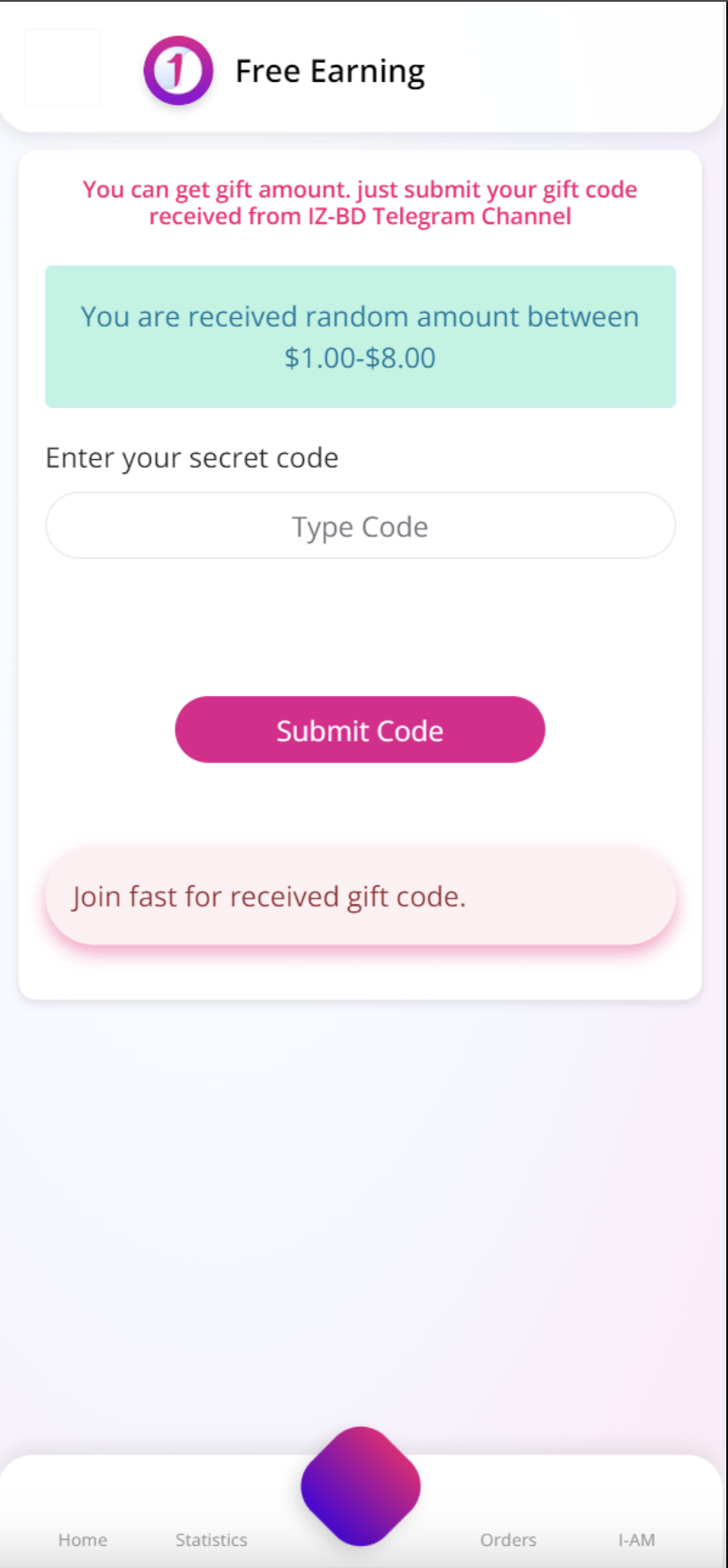Image resolution: width=728 pixels, height=1568 pixels.
Task: Submit the gift code
Action: point(360,729)
